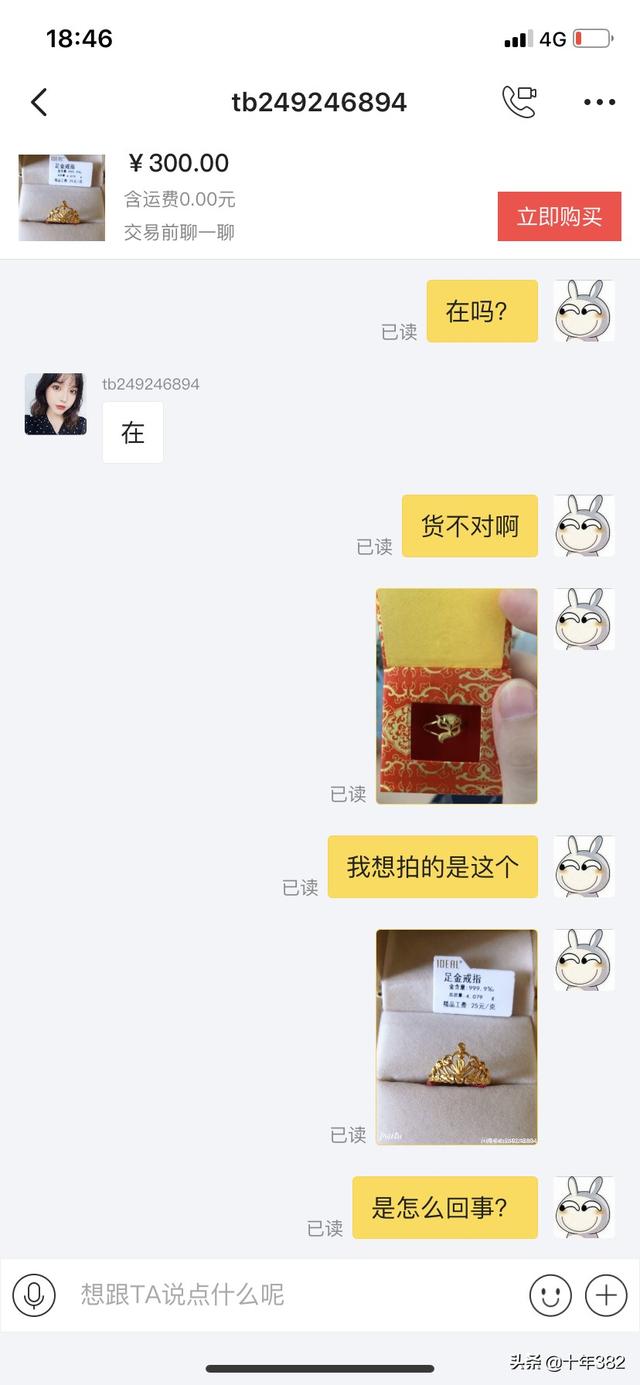
Task: Focus the 想跟TA说点什么呢 message field
Action: [x=290, y=1295]
